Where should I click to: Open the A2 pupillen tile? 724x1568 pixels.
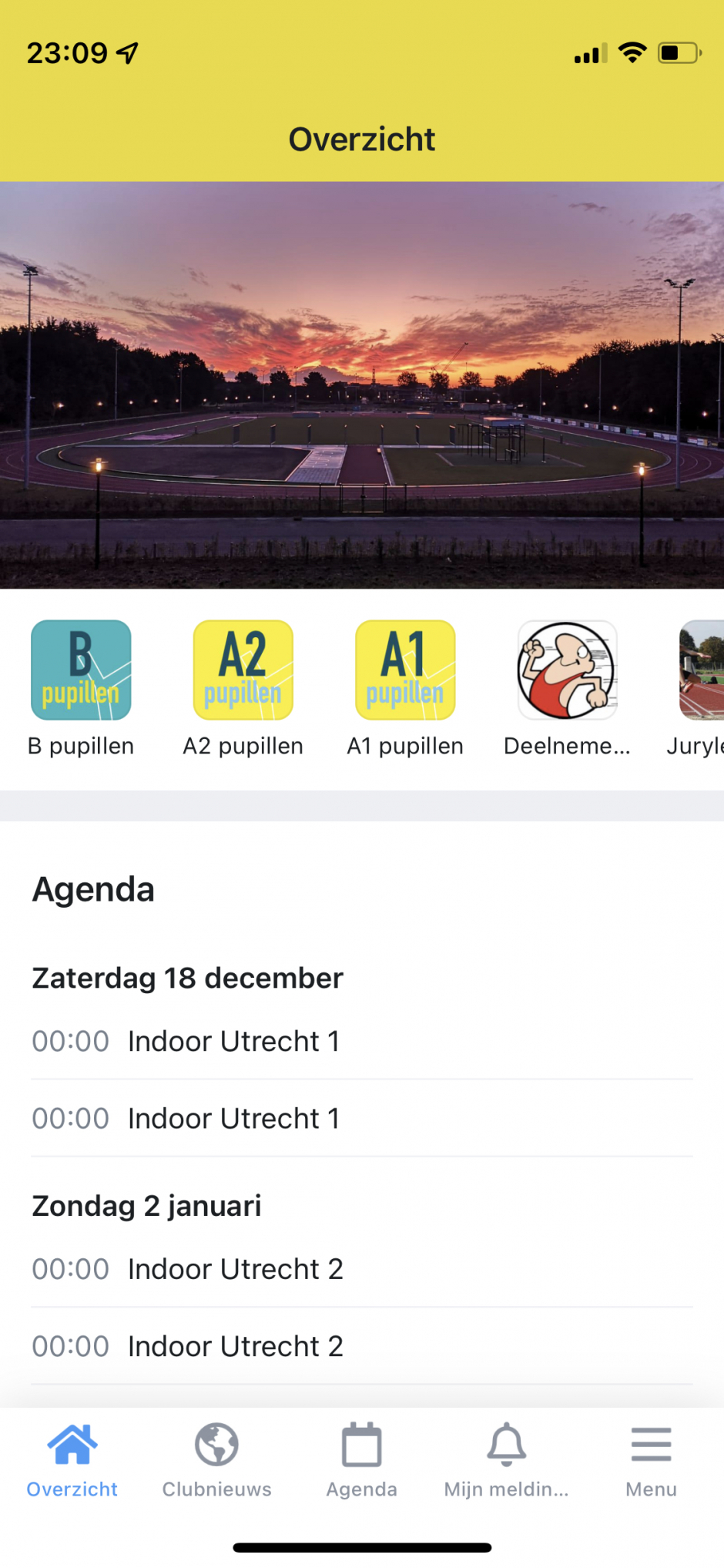pyautogui.click(x=243, y=670)
